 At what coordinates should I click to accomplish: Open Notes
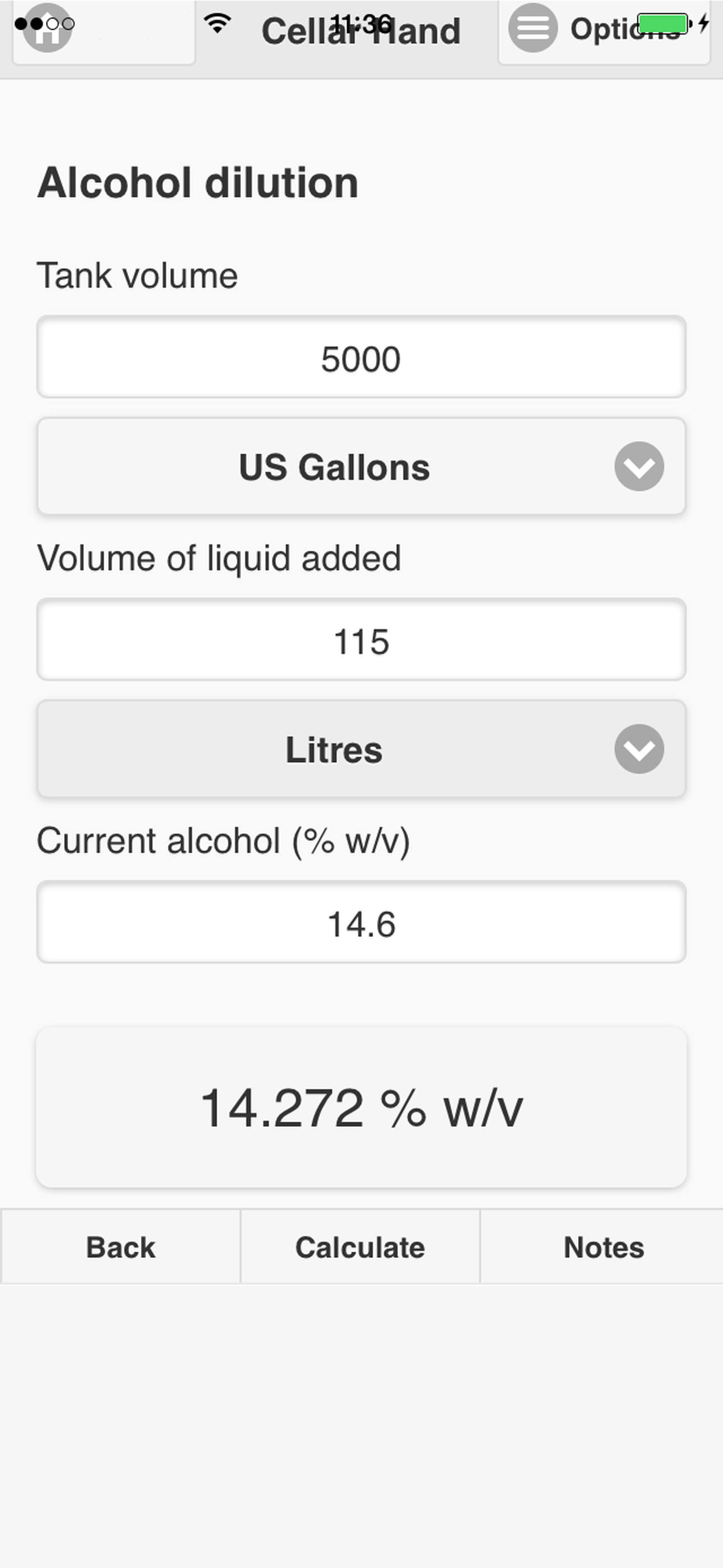[602, 1247]
